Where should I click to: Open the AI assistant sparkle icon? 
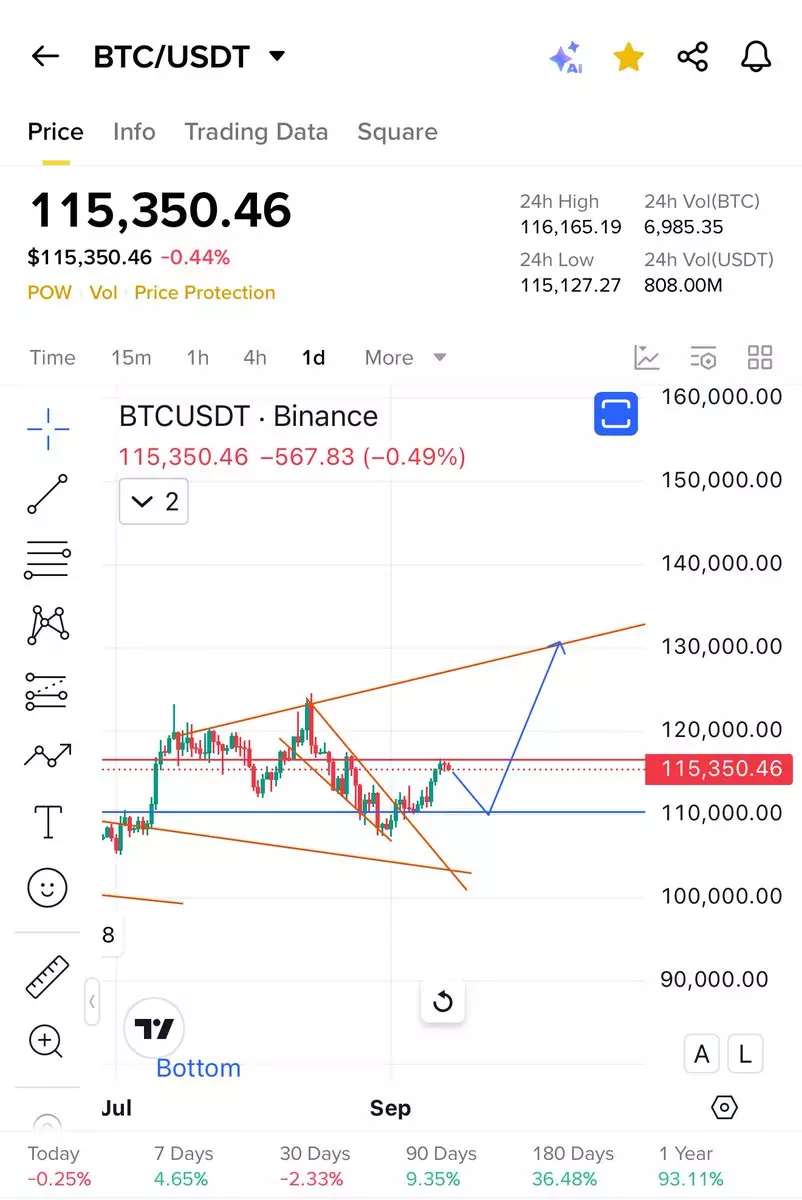click(565, 57)
